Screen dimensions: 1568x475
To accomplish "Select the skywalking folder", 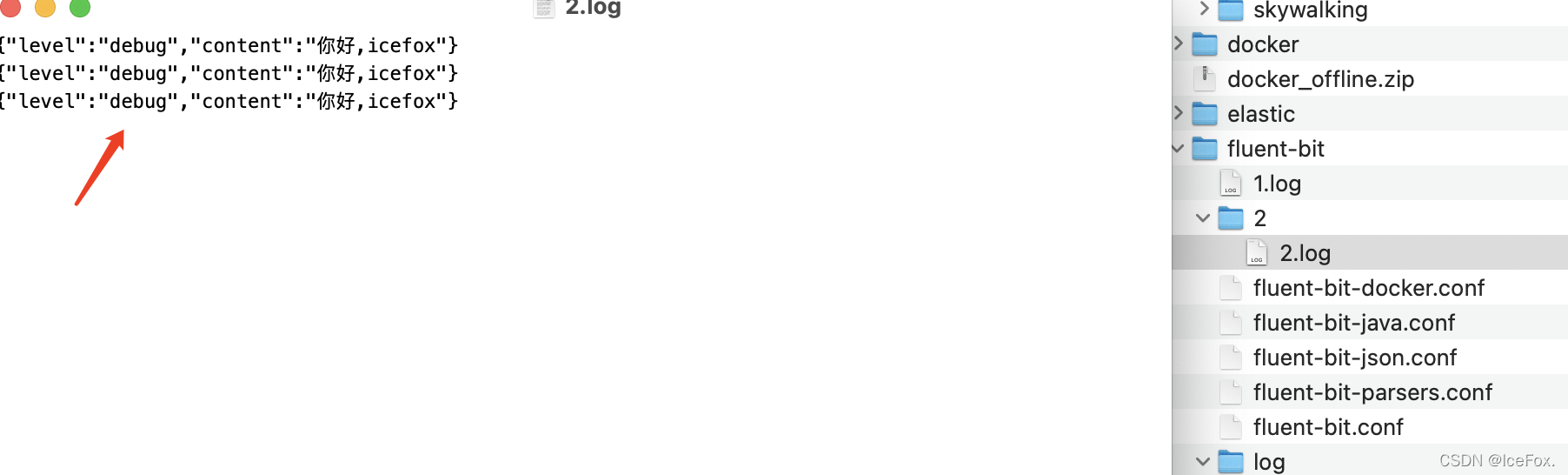I will click(1309, 10).
